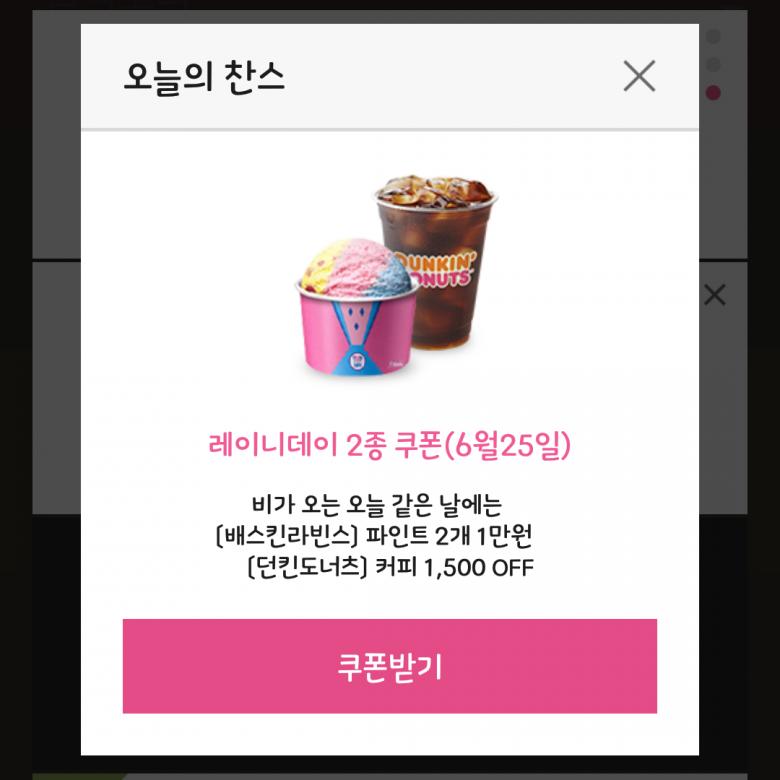Close the 오늘의 찬스 popup
The height and width of the screenshot is (780, 780).
pos(639,76)
